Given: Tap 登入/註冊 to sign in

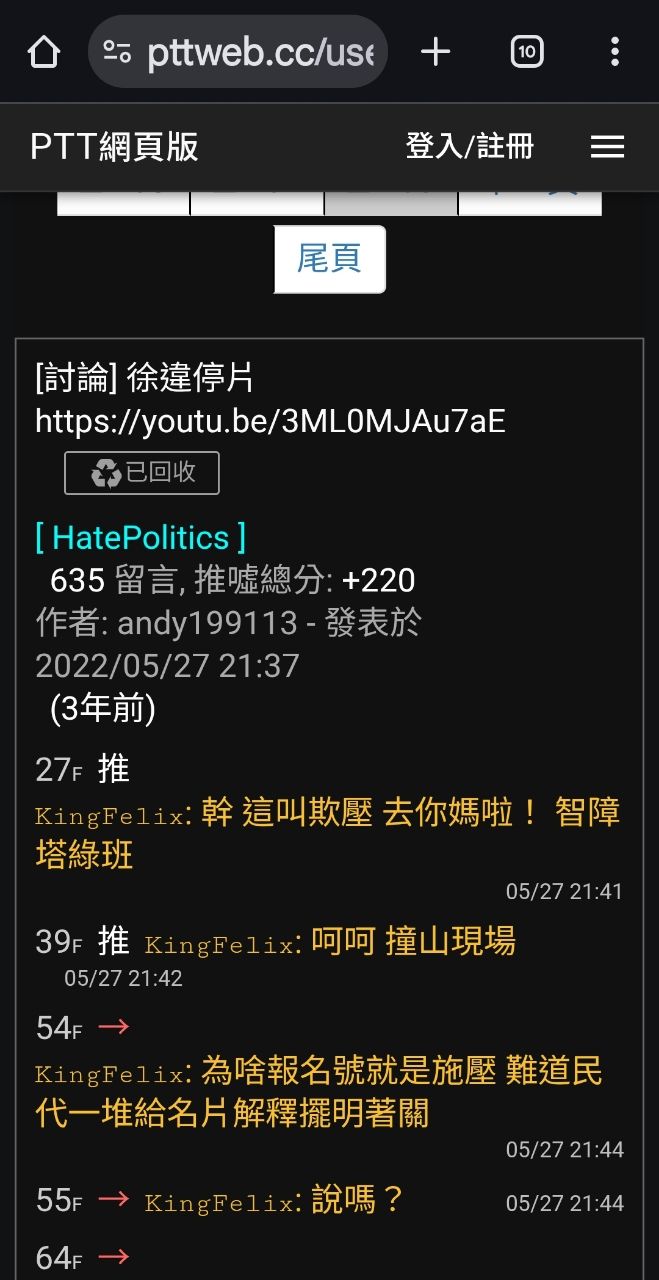Looking at the screenshot, I should [x=469, y=147].
